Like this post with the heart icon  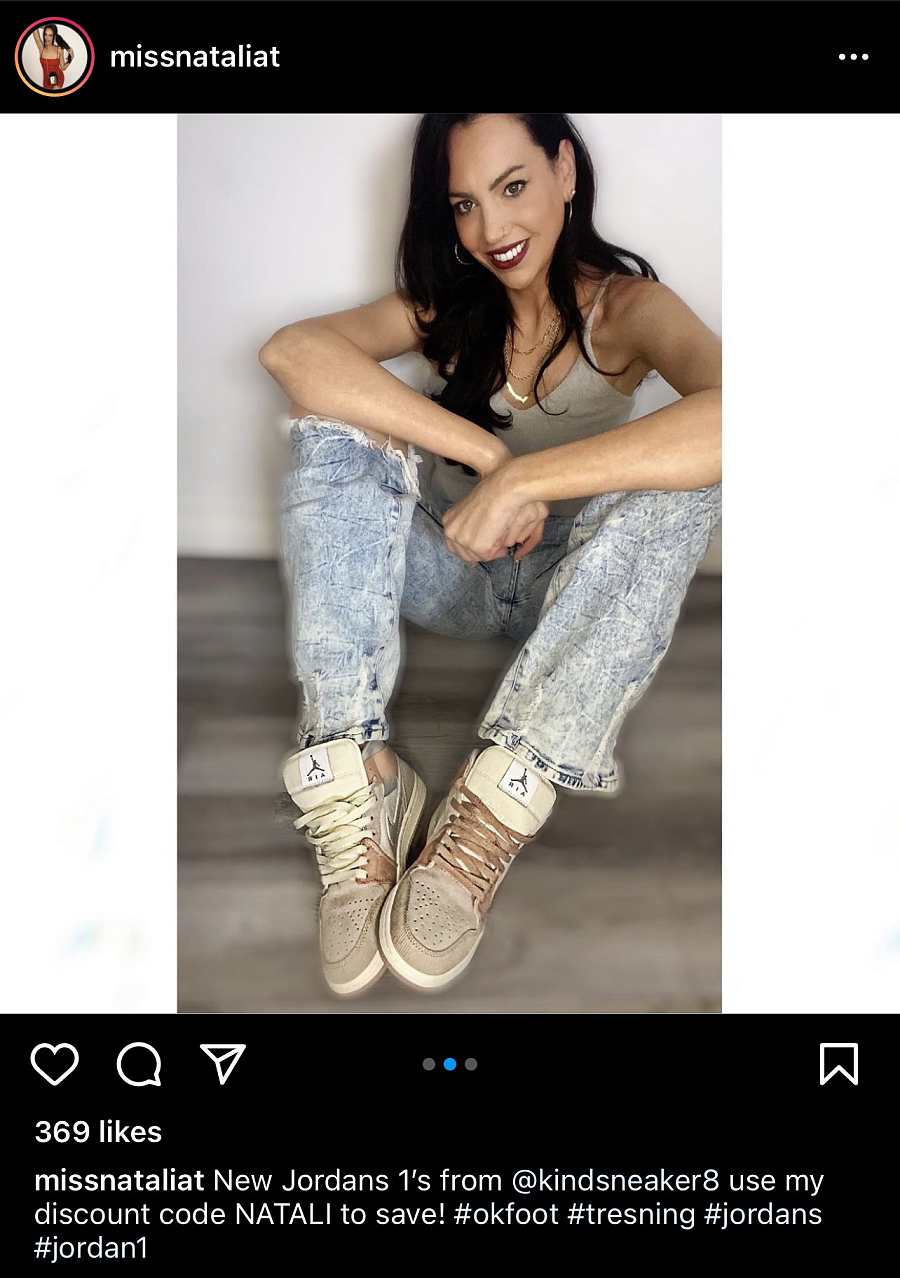point(54,1064)
